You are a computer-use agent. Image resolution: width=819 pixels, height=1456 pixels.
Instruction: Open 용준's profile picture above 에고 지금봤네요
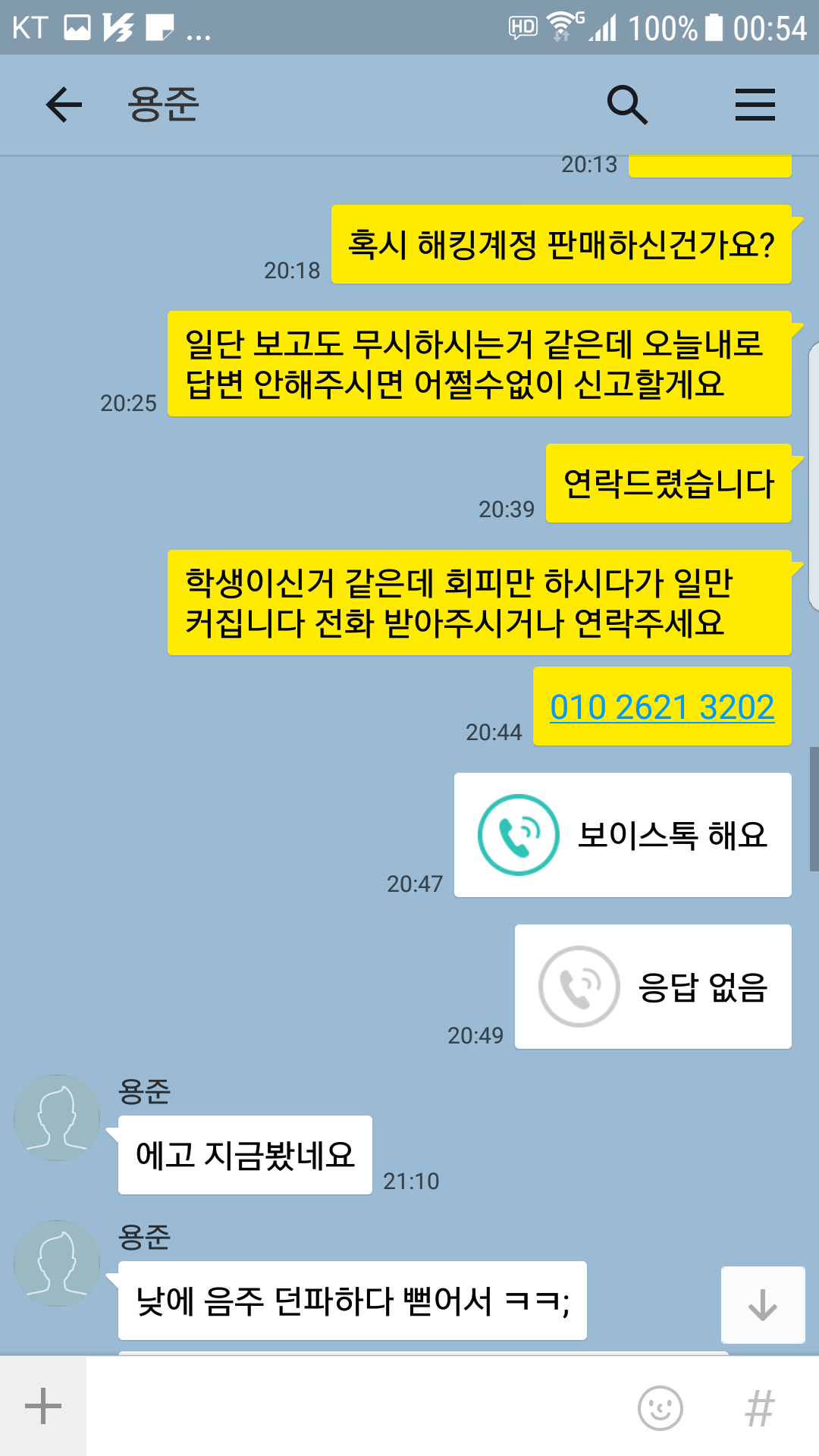pos(57,1117)
